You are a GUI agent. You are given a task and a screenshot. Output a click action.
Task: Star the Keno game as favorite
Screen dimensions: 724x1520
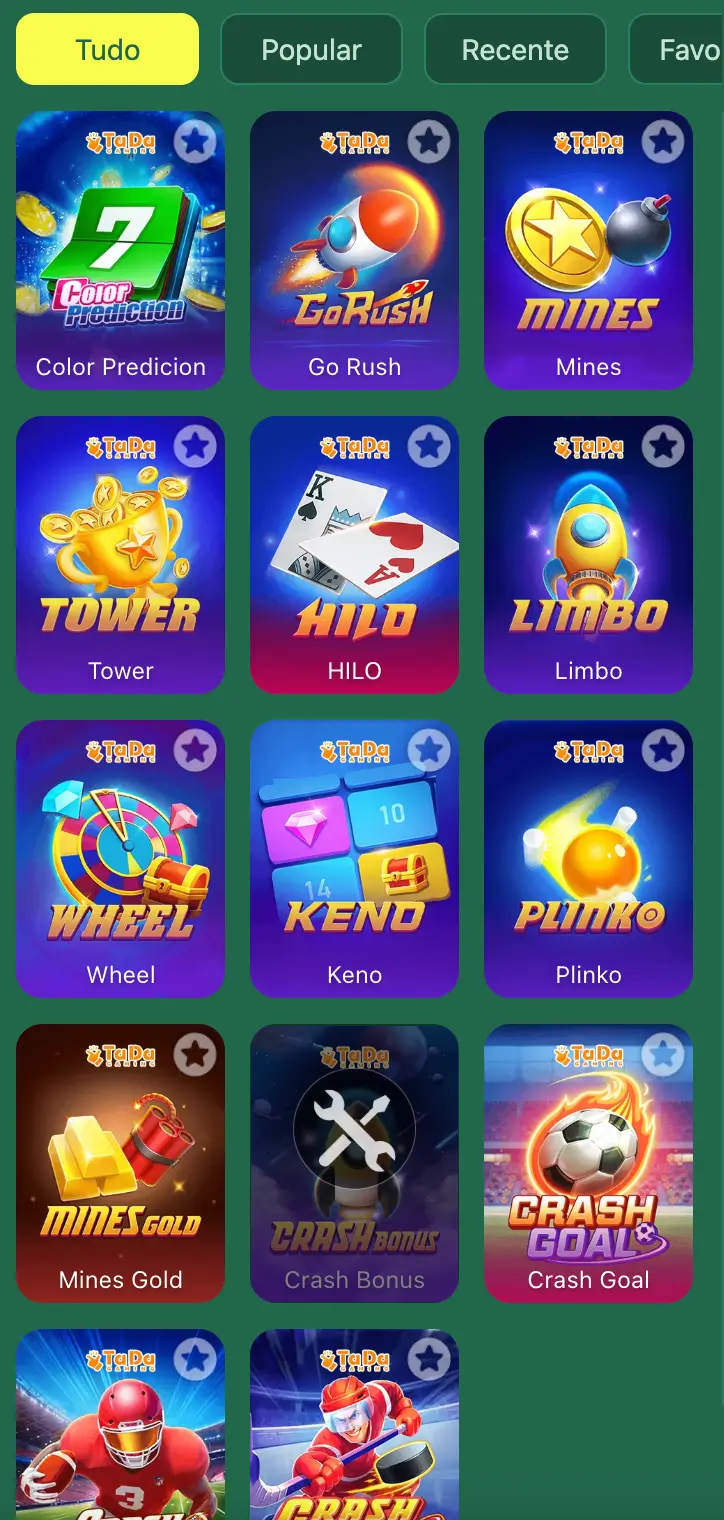click(429, 750)
